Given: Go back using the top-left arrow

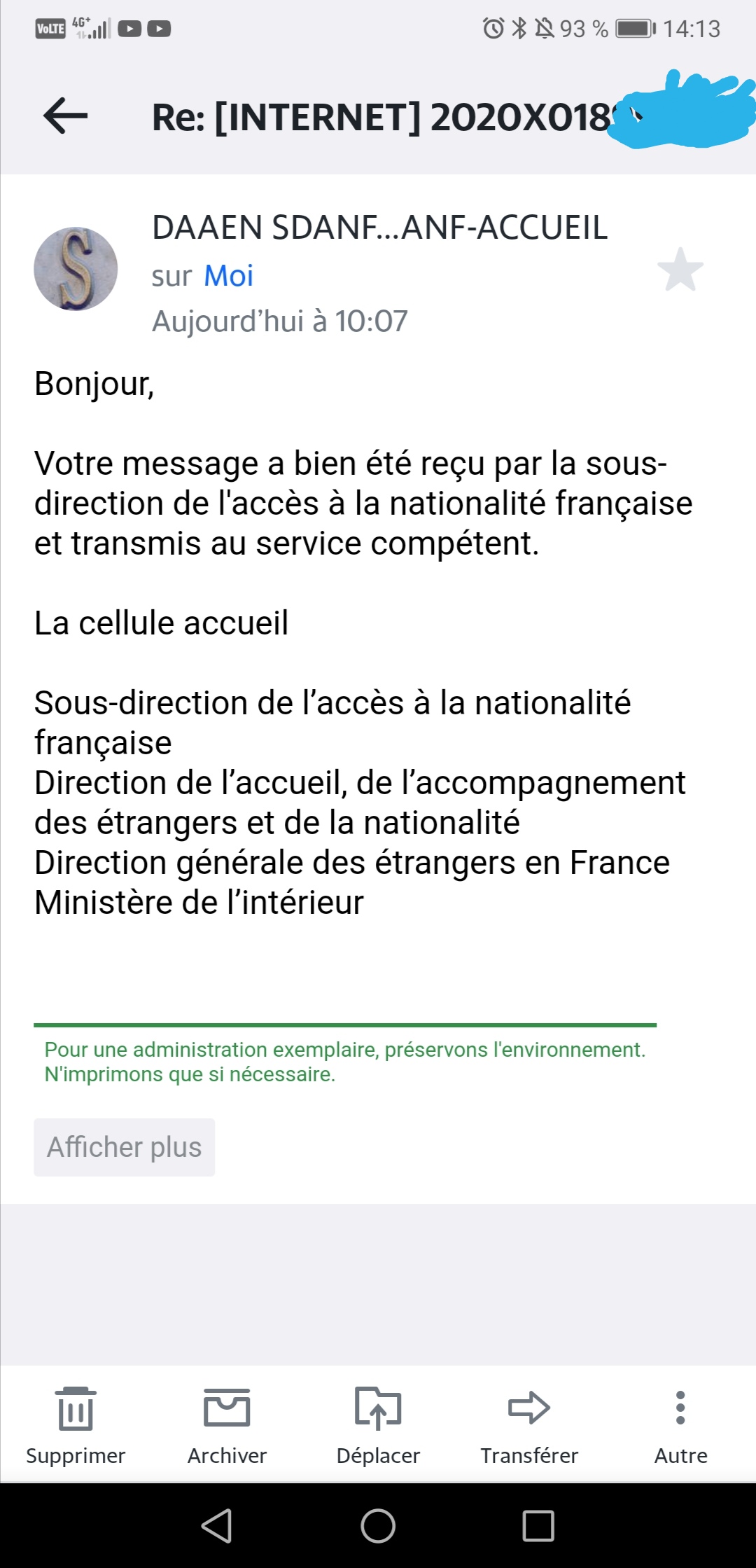Looking at the screenshot, I should tap(65, 116).
